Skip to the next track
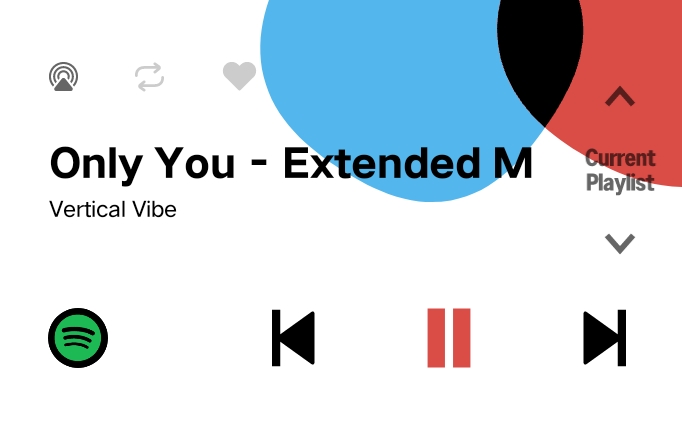Viewport: 682px width, 422px height. coord(605,338)
